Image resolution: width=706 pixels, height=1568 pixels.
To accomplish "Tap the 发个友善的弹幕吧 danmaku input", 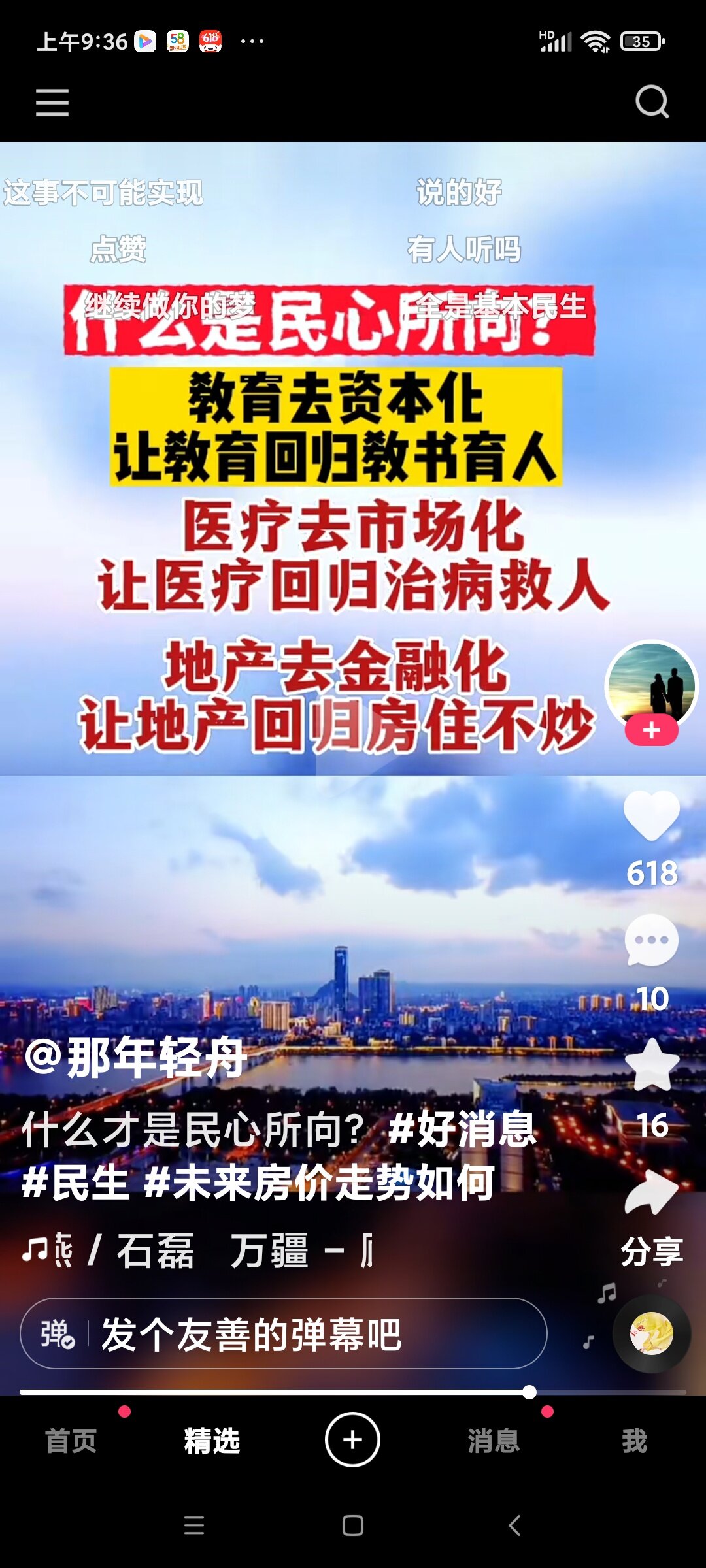I will pos(284,1333).
